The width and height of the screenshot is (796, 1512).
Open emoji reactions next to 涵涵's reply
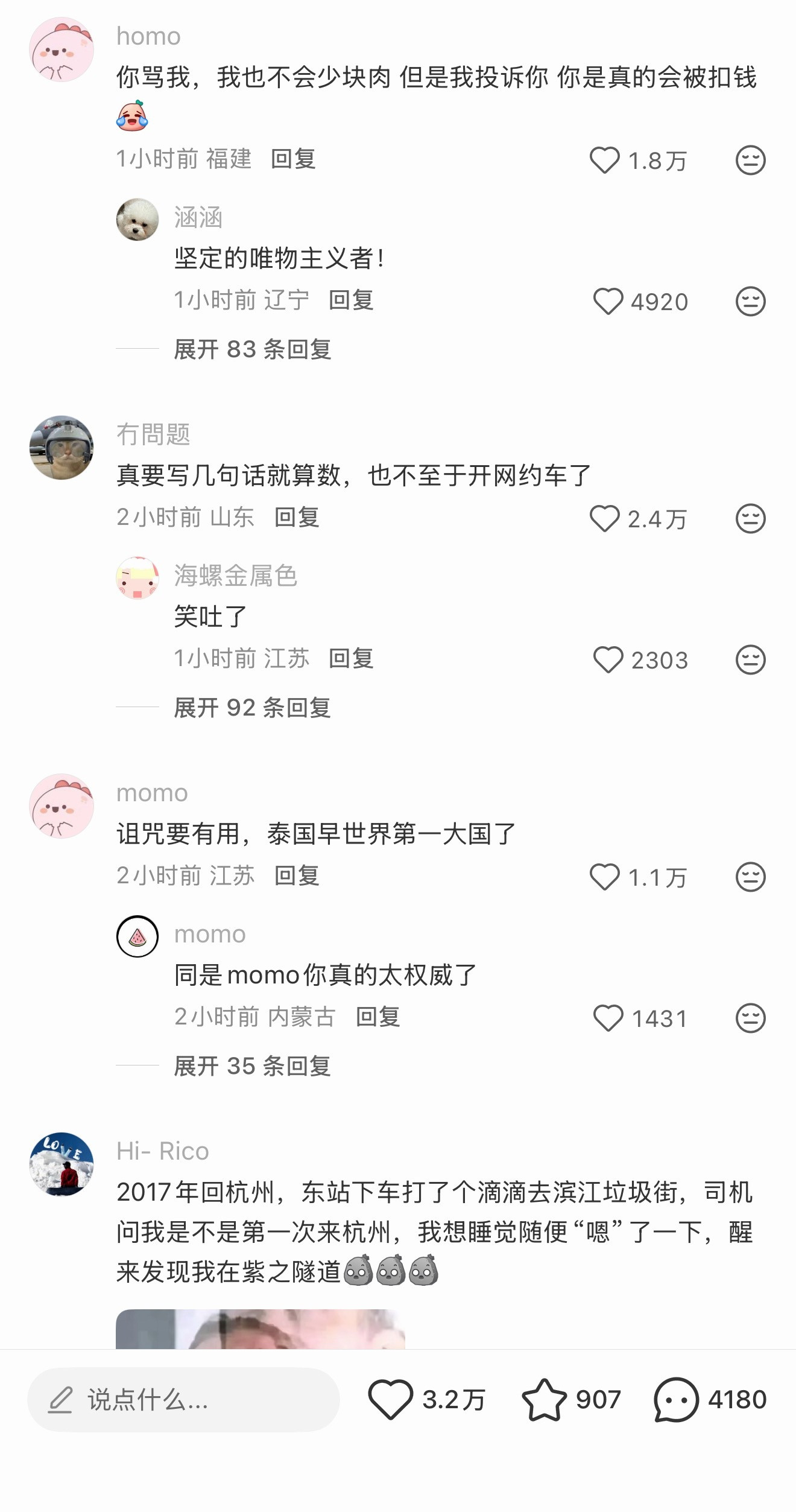(x=750, y=302)
